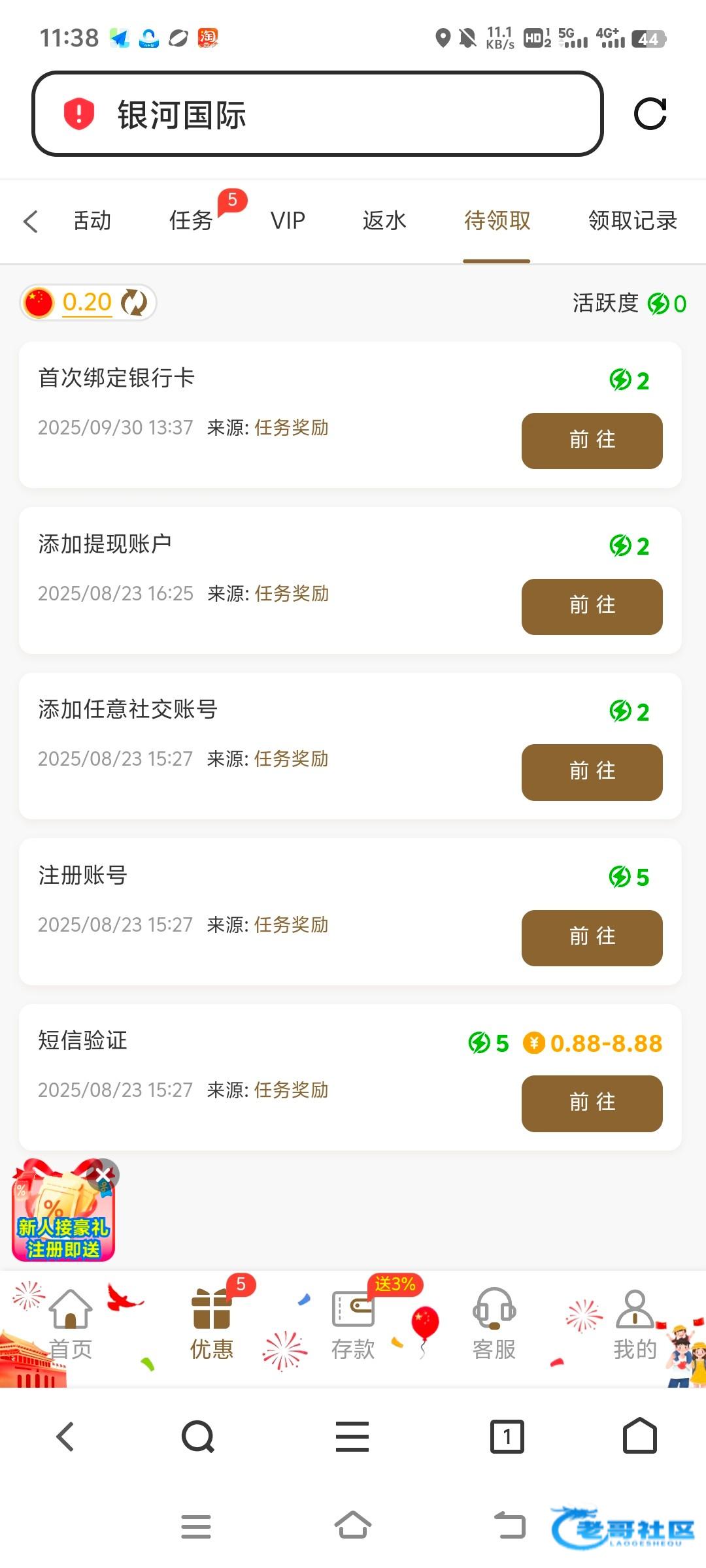Image resolution: width=706 pixels, height=1568 pixels.
Task: Open the browser tab switcher
Action: coord(507,1437)
